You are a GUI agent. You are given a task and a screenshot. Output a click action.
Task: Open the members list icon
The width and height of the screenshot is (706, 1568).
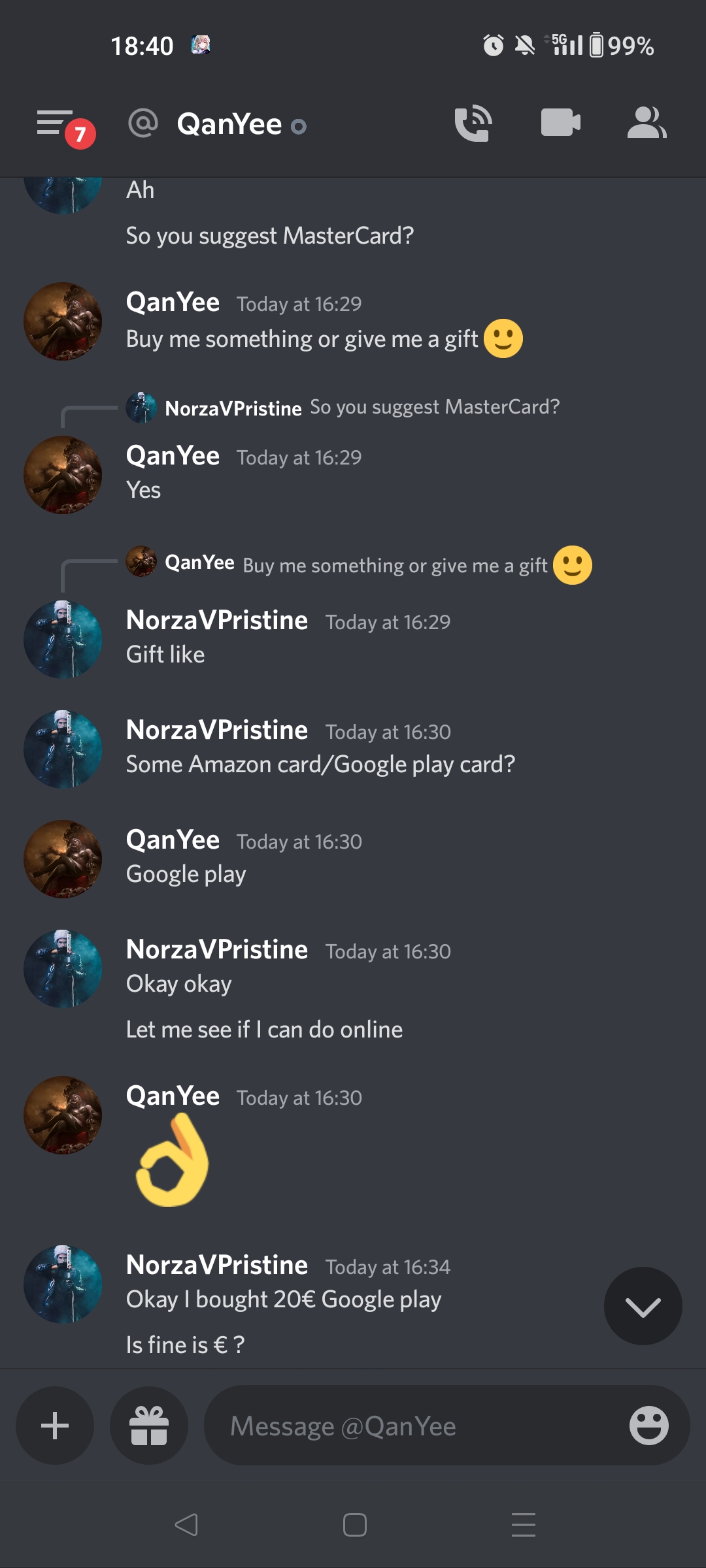(x=647, y=123)
